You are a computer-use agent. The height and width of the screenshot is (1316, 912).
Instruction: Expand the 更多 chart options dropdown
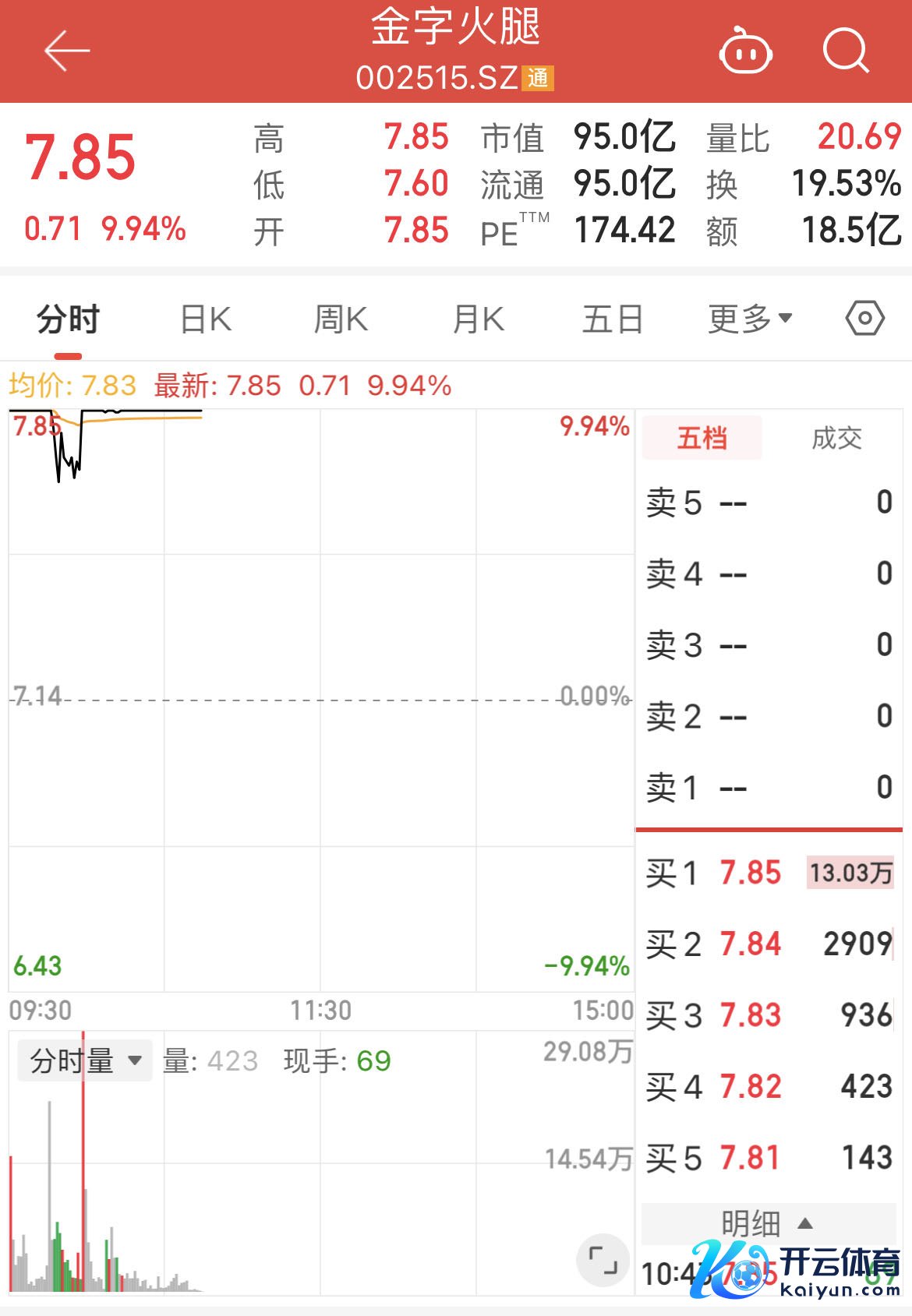[750, 319]
